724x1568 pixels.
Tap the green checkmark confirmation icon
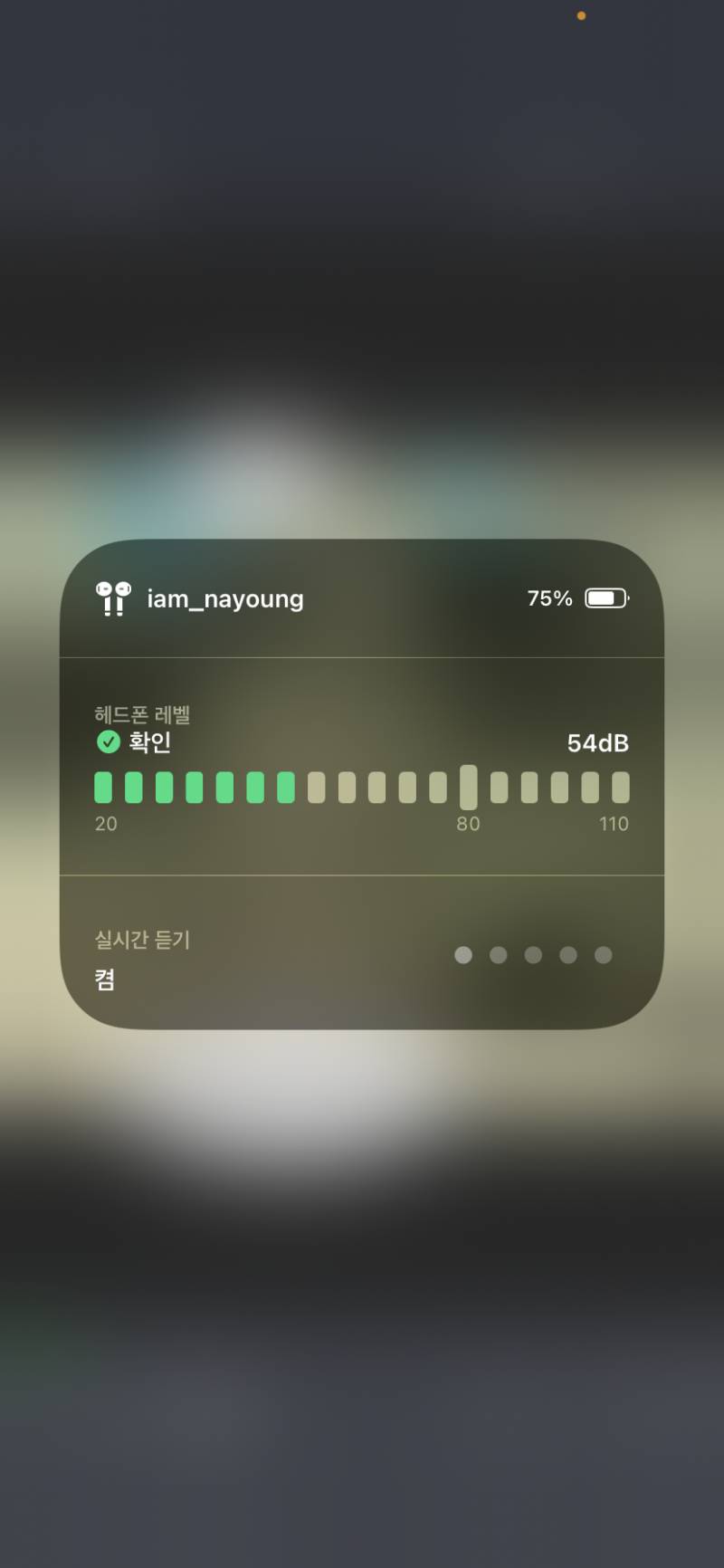pyautogui.click(x=108, y=742)
